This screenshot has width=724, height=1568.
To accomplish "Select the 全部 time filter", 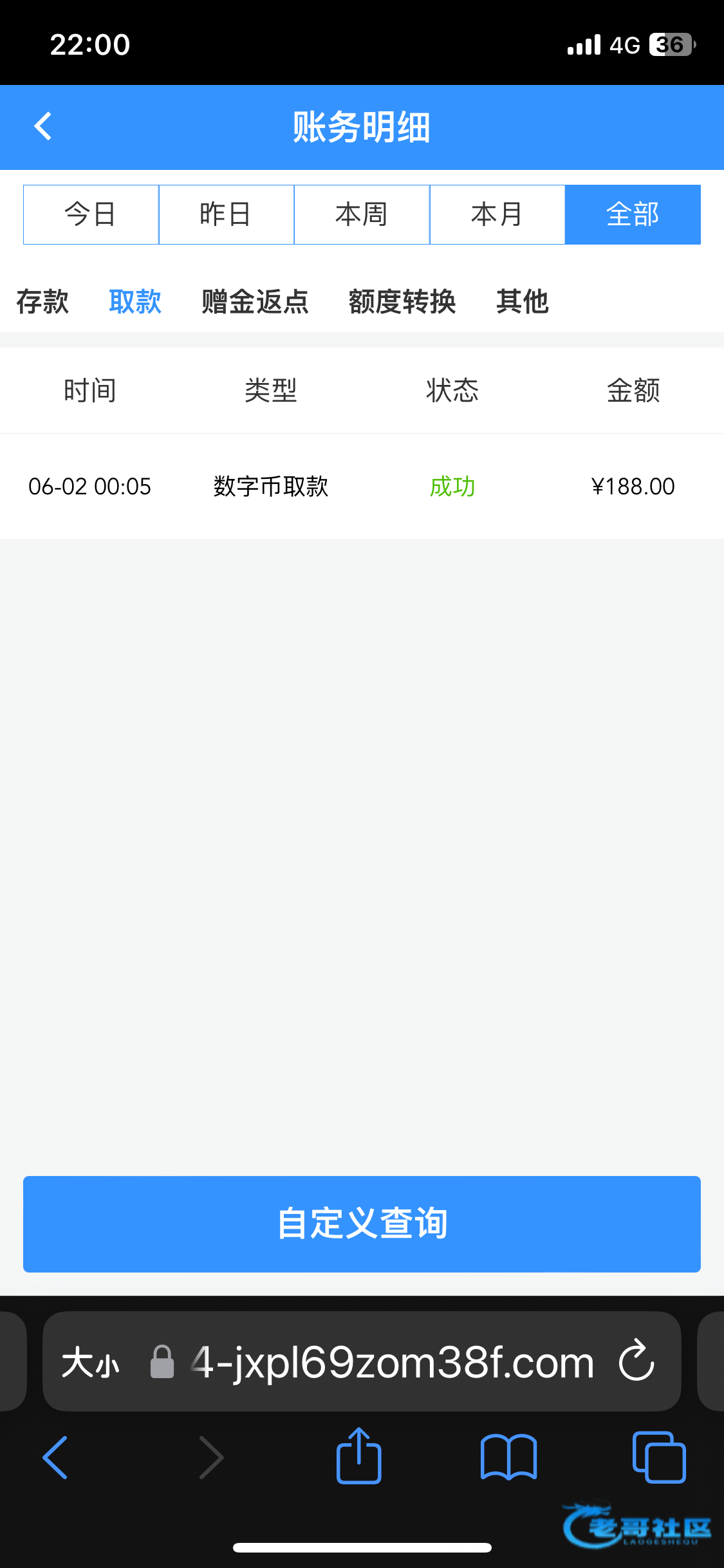I will [x=633, y=214].
